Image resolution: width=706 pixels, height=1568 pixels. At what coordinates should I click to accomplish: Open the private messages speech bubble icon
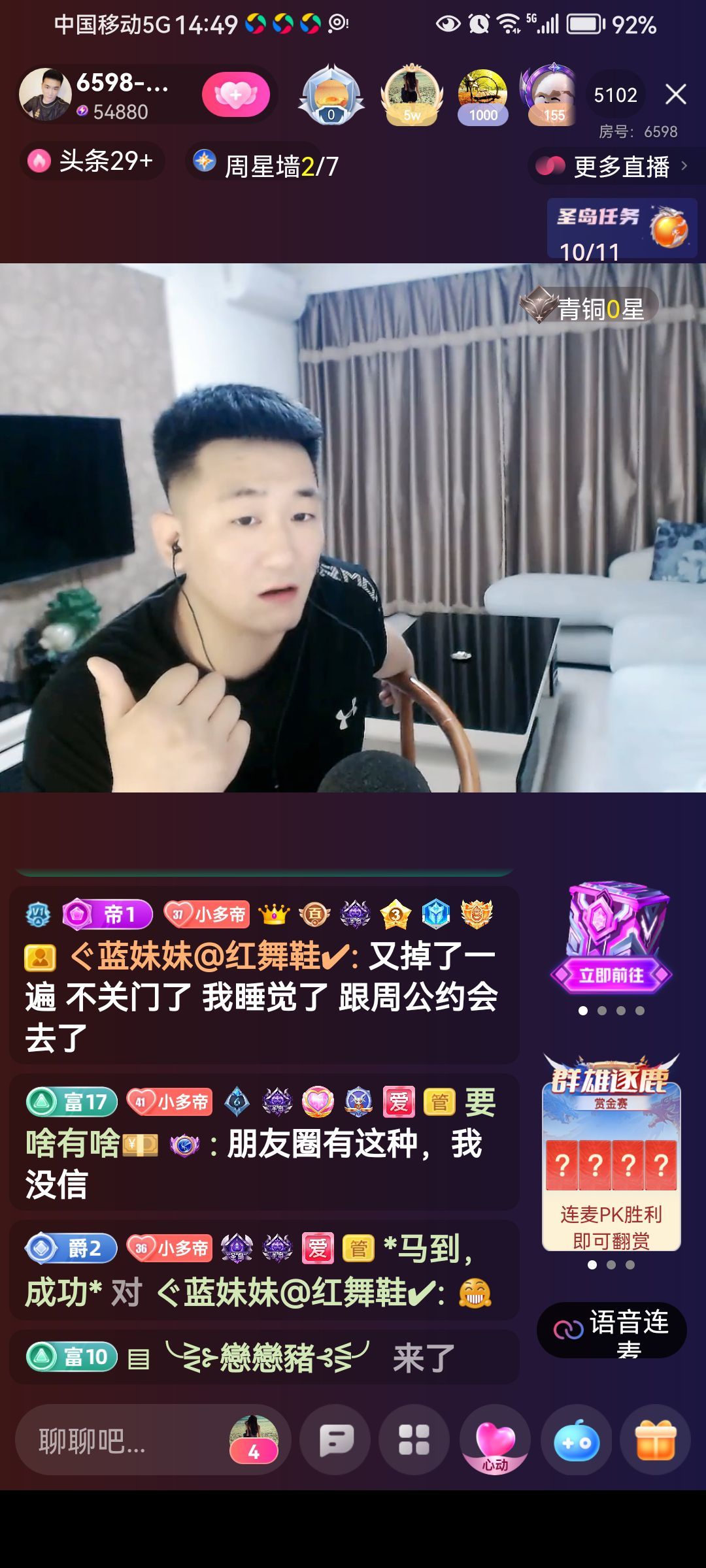[x=335, y=1440]
